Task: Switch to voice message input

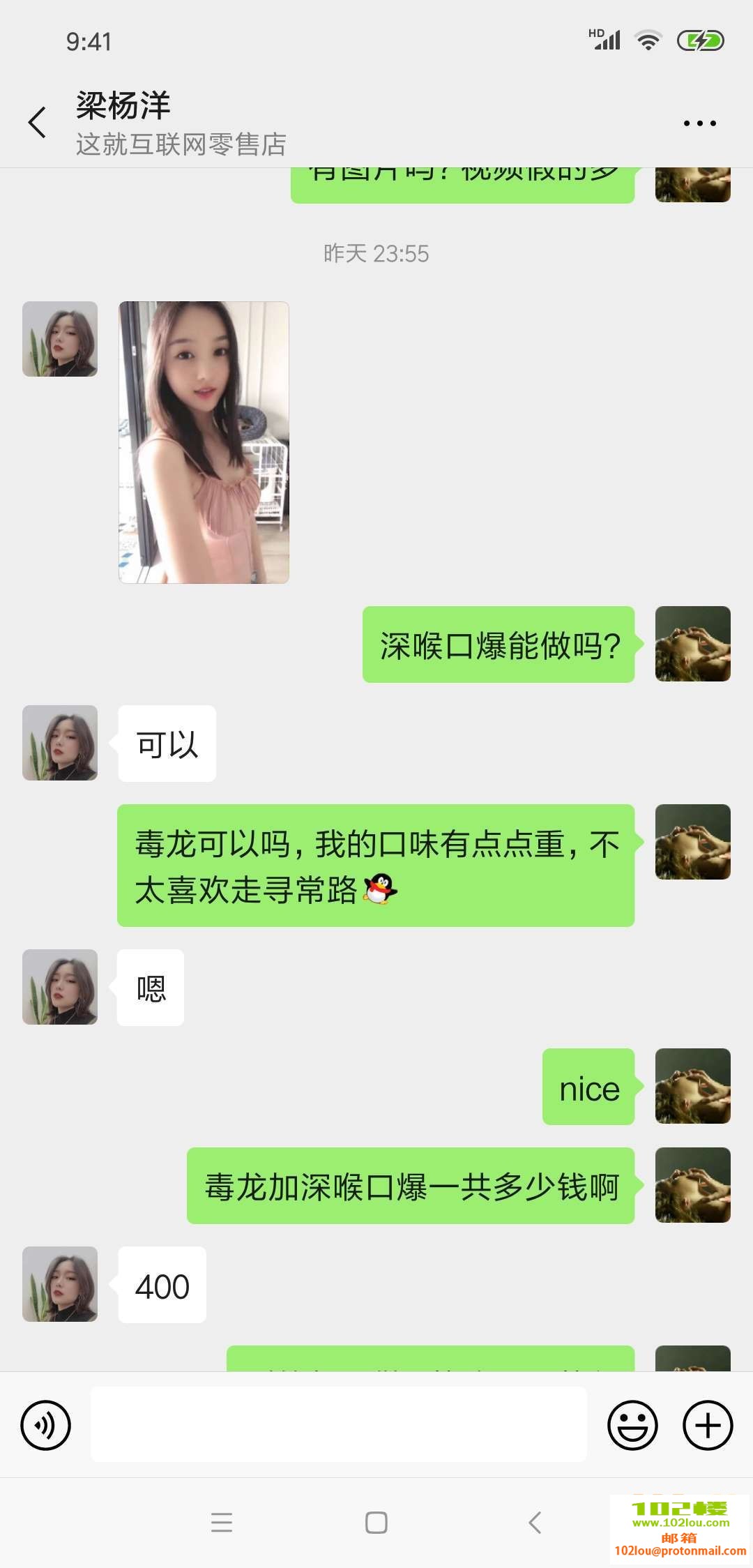Action: point(46,1424)
